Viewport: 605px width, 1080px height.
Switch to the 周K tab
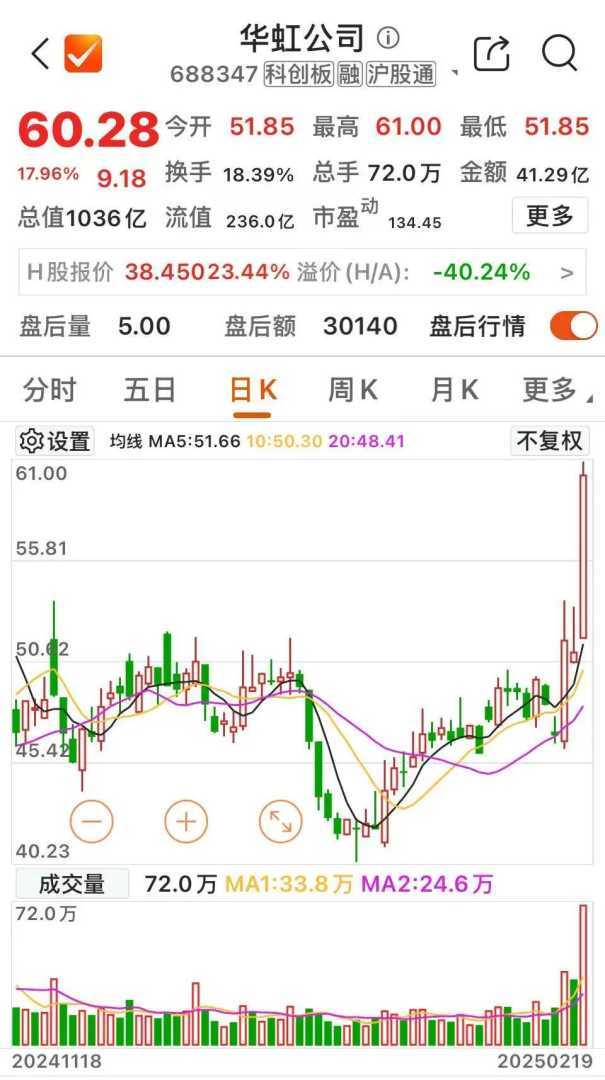[x=353, y=390]
